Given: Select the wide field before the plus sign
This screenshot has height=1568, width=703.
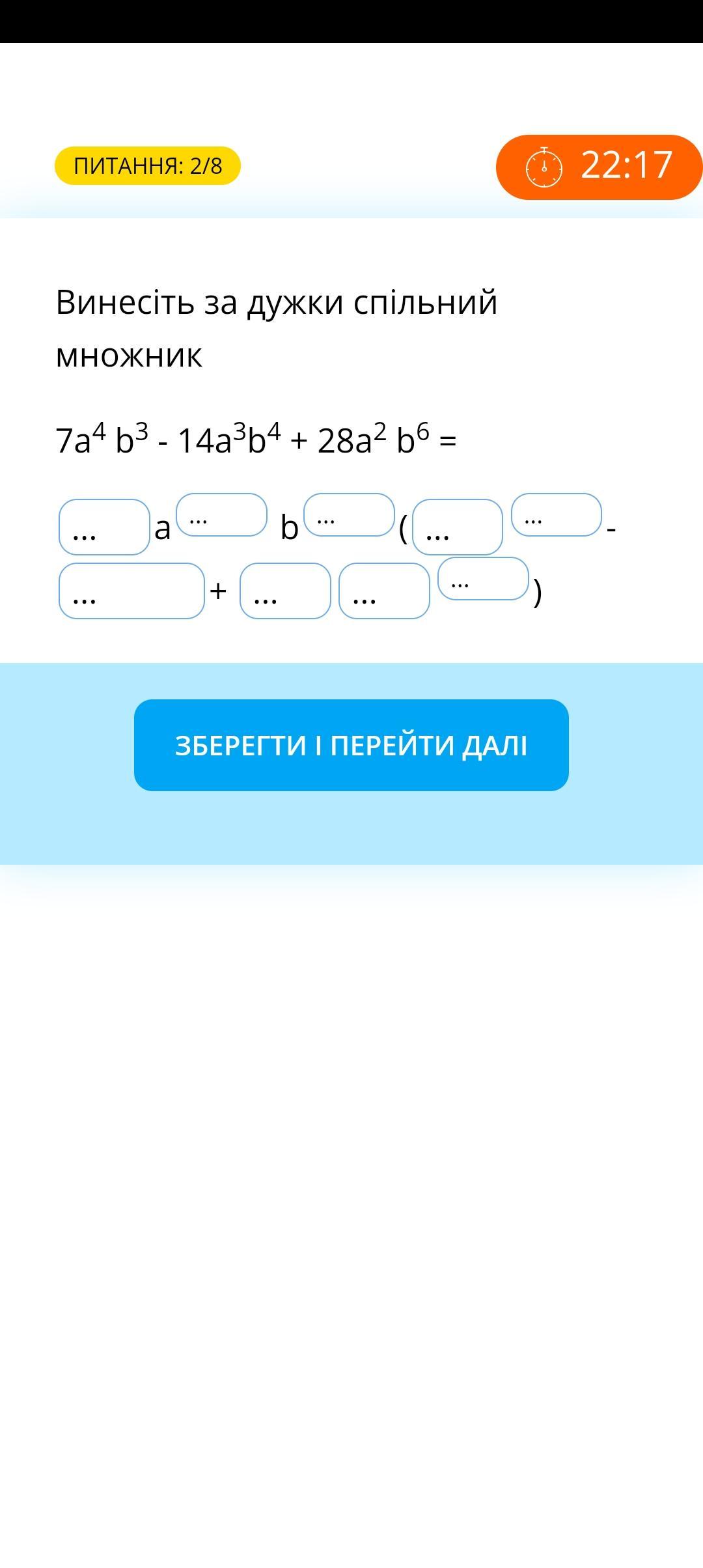Looking at the screenshot, I should [x=131, y=591].
